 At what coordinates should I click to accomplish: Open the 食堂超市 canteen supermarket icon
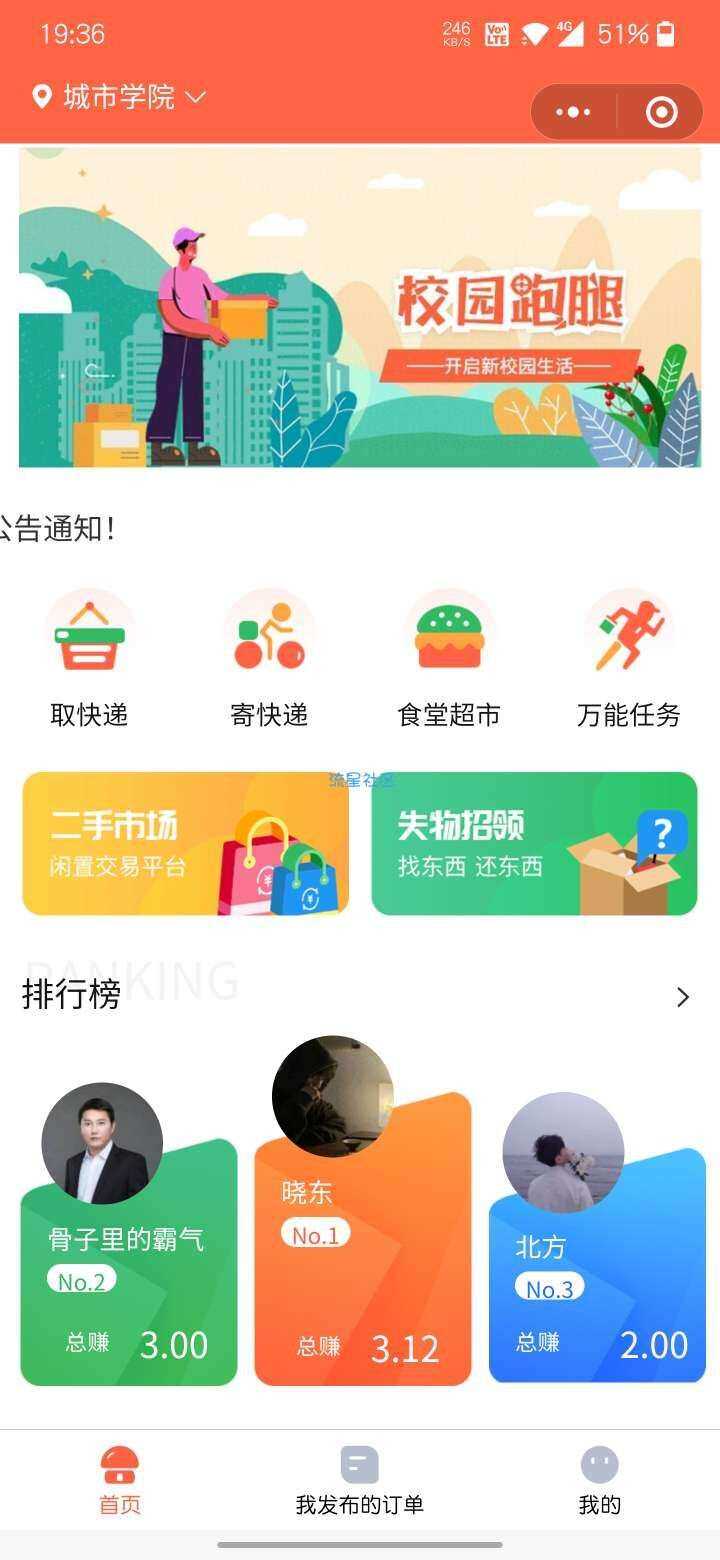pos(448,632)
